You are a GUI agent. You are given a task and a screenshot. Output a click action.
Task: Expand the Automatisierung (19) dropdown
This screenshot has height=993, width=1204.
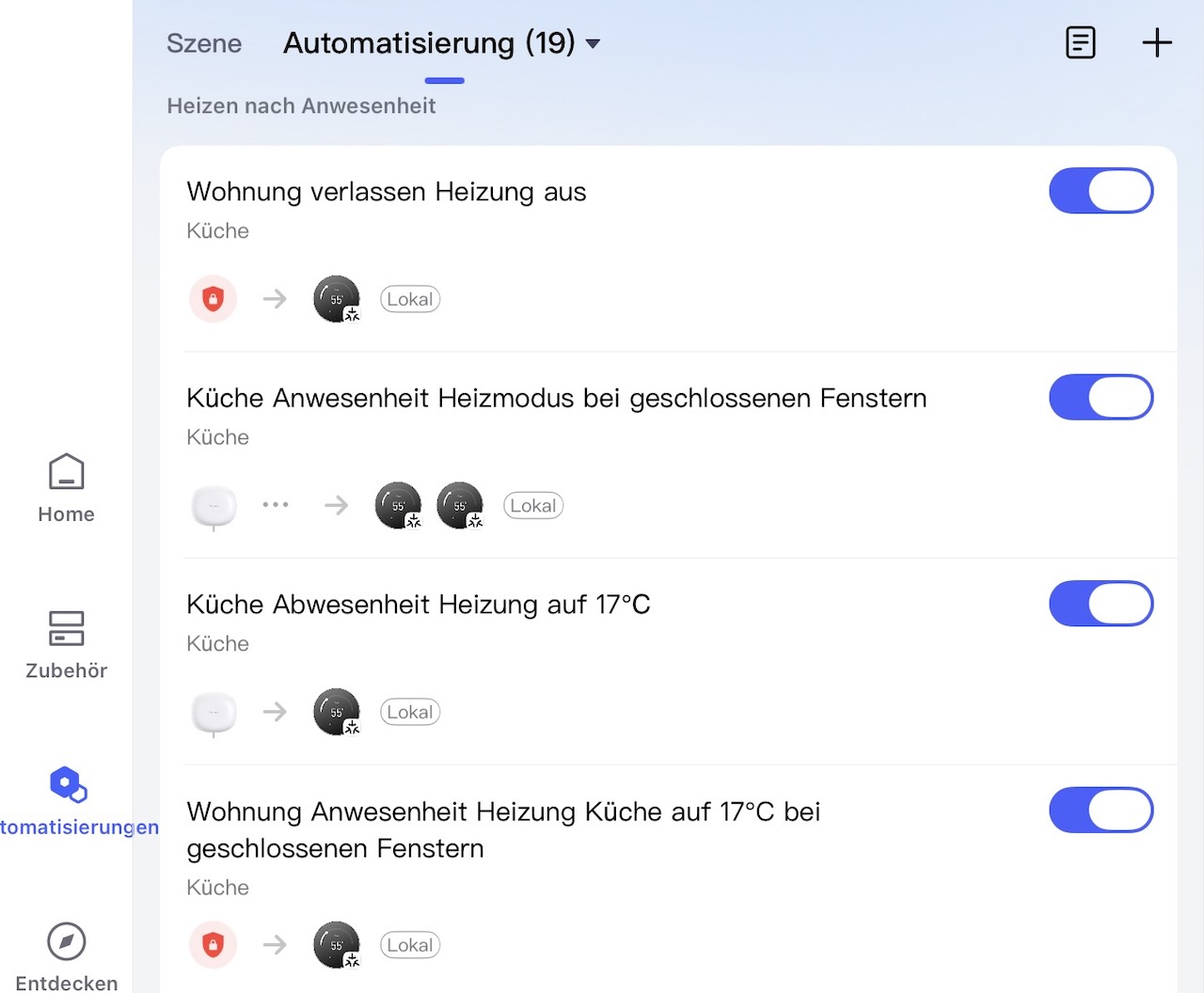593,43
